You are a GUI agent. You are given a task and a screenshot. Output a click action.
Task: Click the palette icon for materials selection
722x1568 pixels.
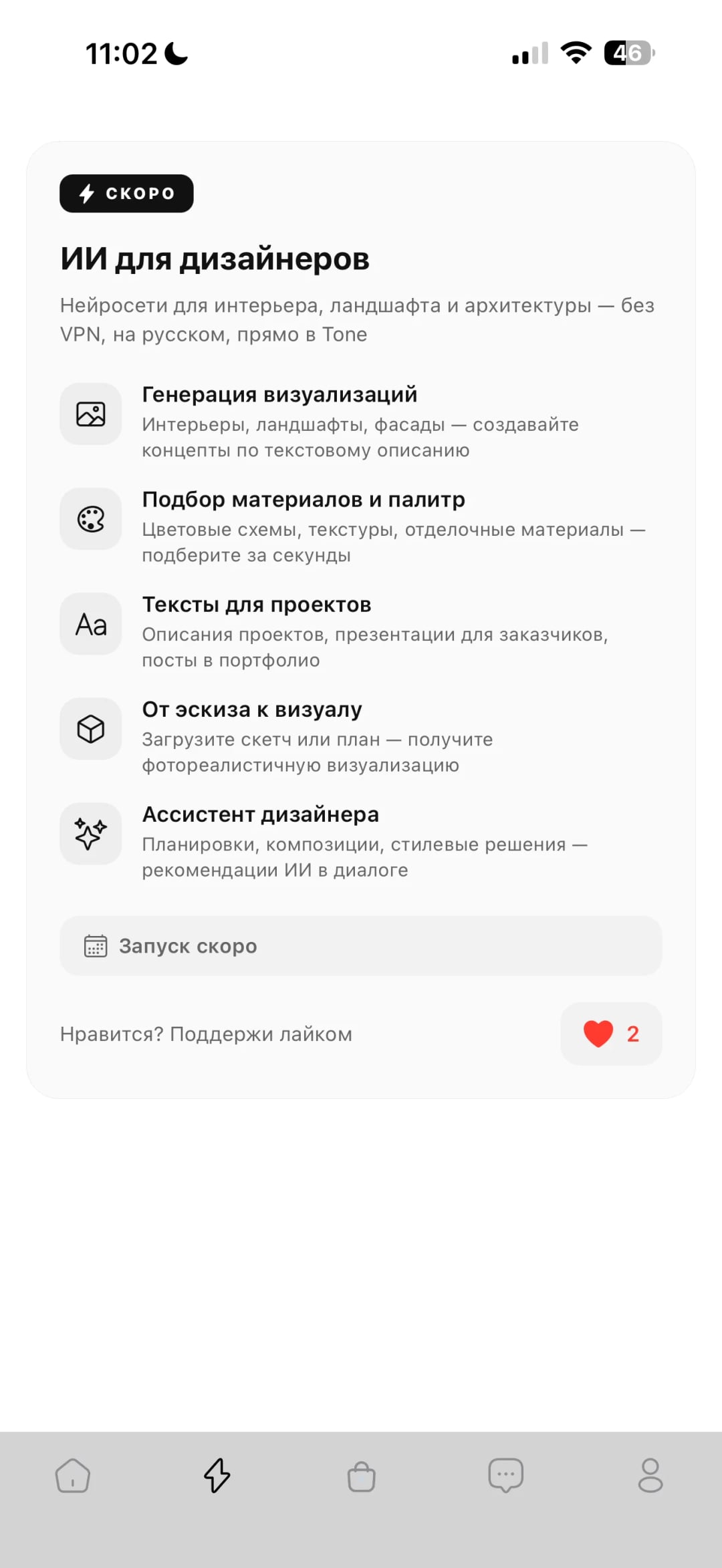91,518
